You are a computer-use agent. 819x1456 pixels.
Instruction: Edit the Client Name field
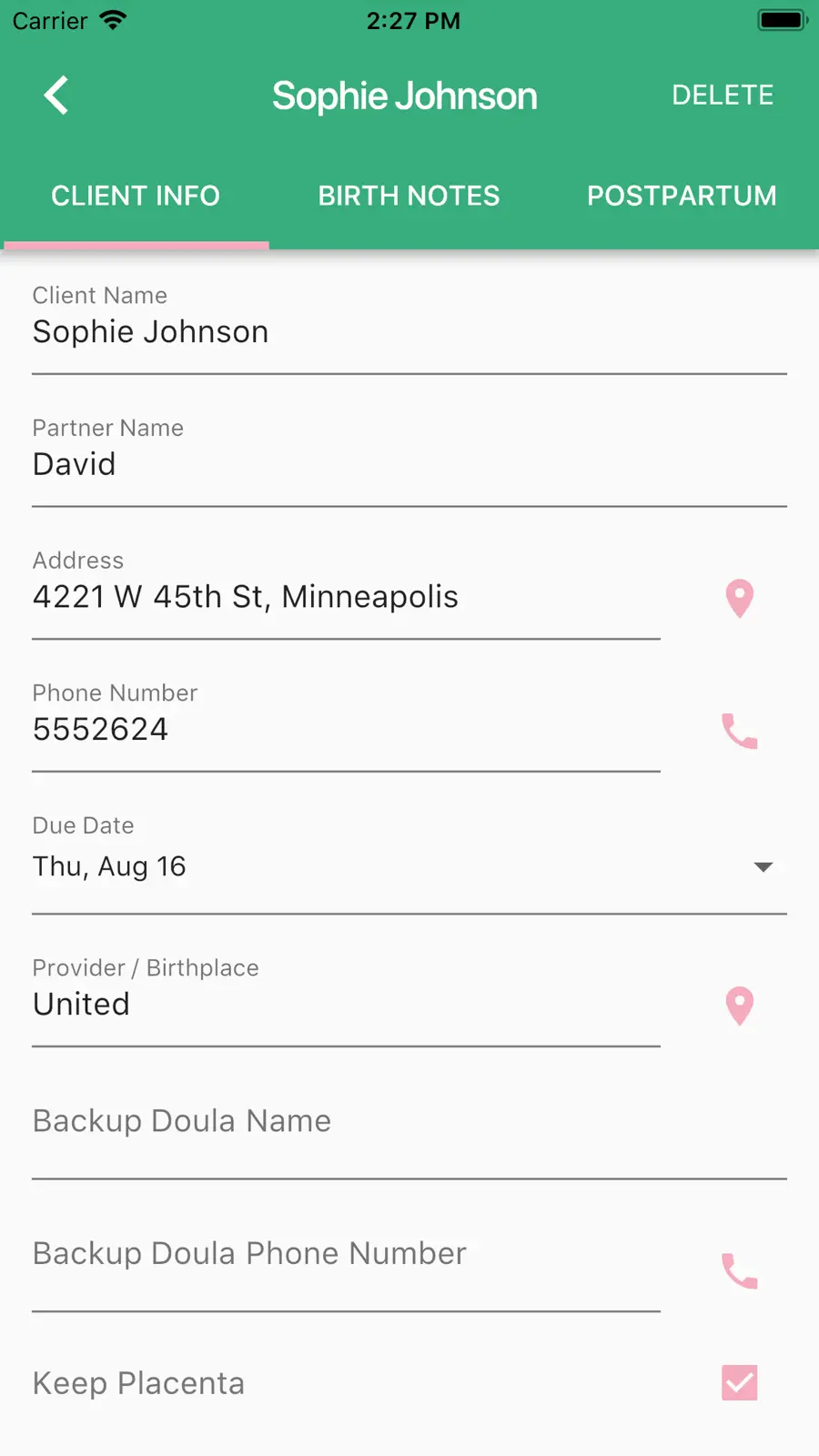pyautogui.click(x=409, y=328)
